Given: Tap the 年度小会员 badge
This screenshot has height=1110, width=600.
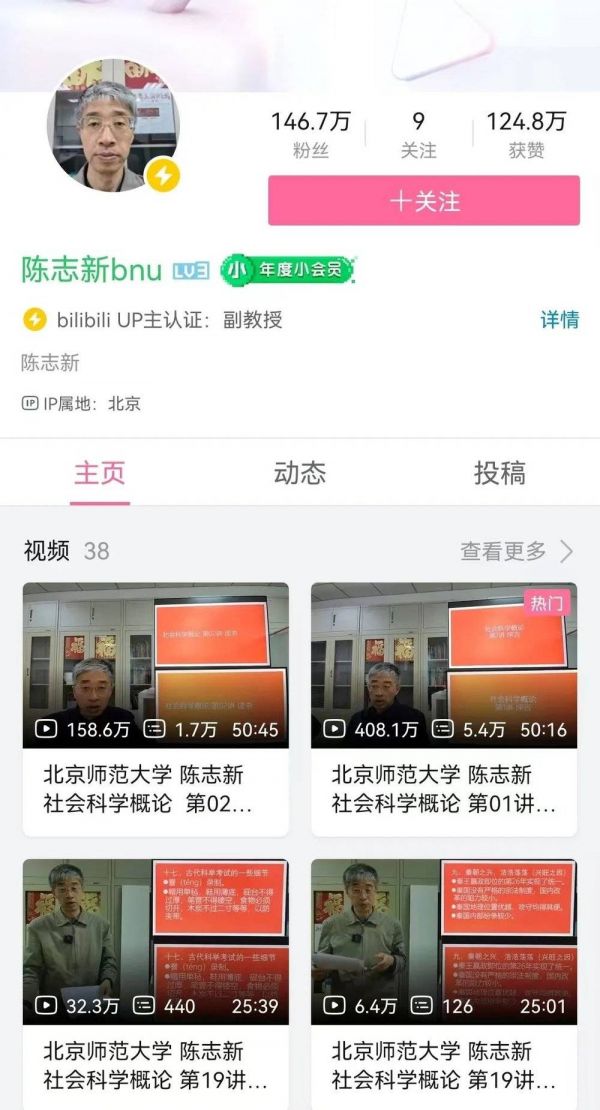Looking at the screenshot, I should pyautogui.click(x=288, y=269).
